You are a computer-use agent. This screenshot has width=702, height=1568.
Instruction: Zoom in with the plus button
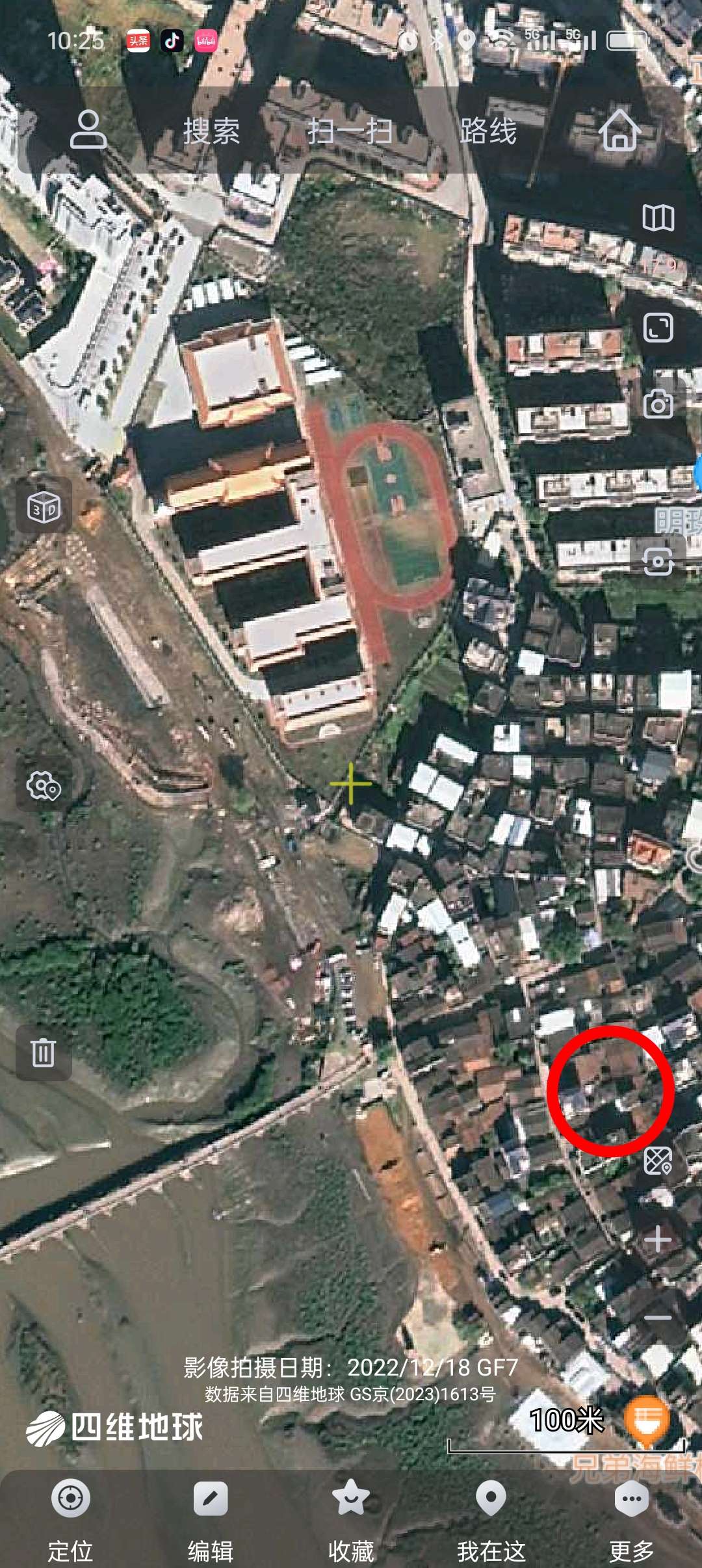[x=658, y=1240]
